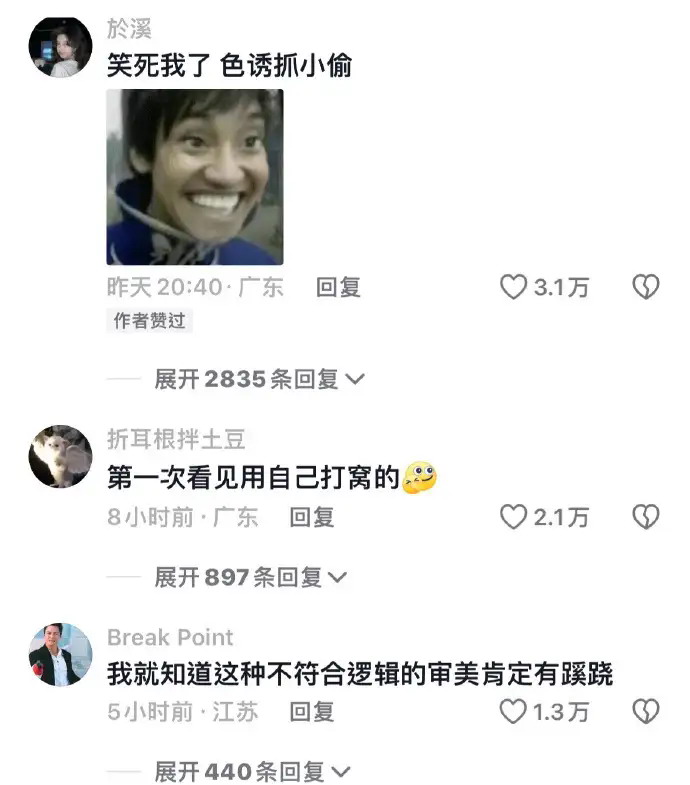Open Break Point's profile avatar
Screen dimensions: 690x785
click(60, 654)
